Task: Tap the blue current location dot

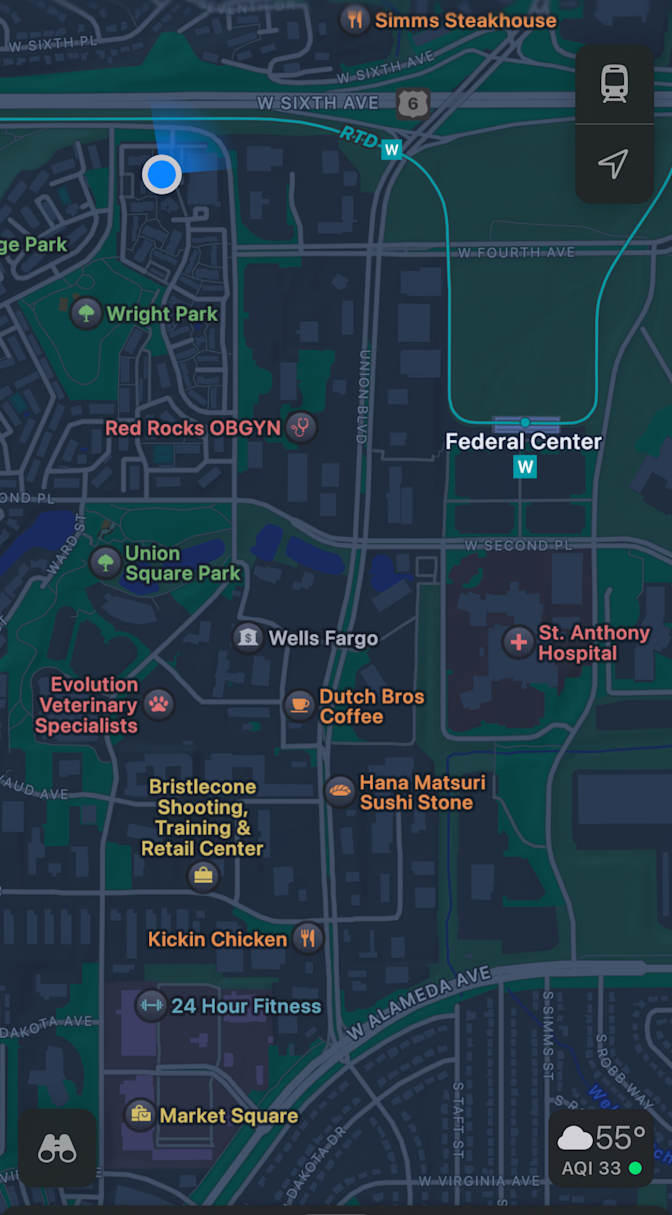Action: [161, 174]
